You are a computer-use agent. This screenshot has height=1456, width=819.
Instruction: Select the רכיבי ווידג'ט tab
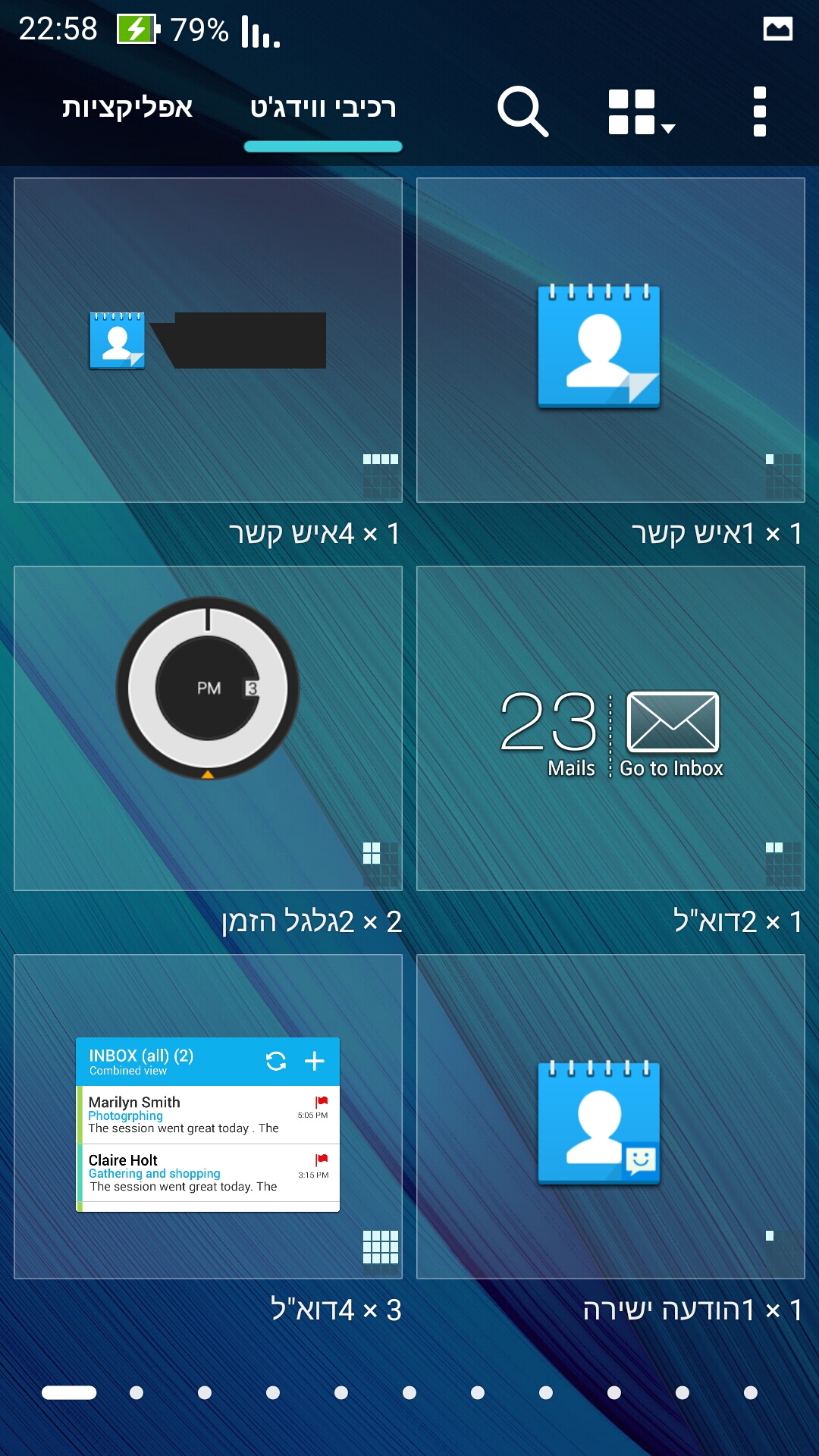323,108
